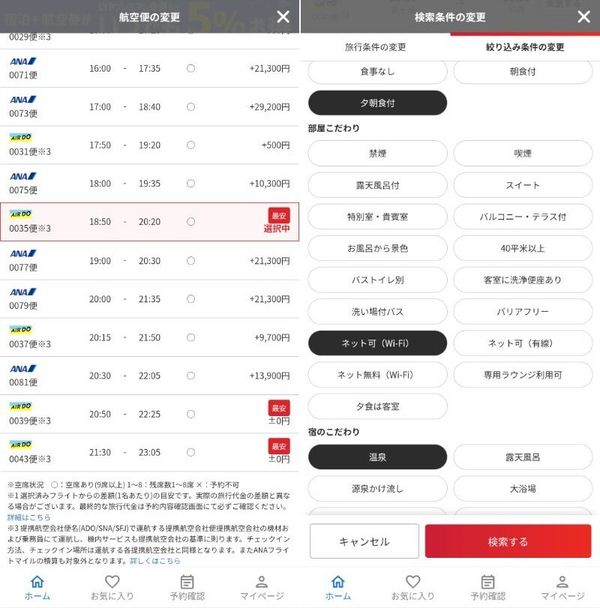
Task: Select the 露天風呂付 room chip
Action: tap(377, 185)
